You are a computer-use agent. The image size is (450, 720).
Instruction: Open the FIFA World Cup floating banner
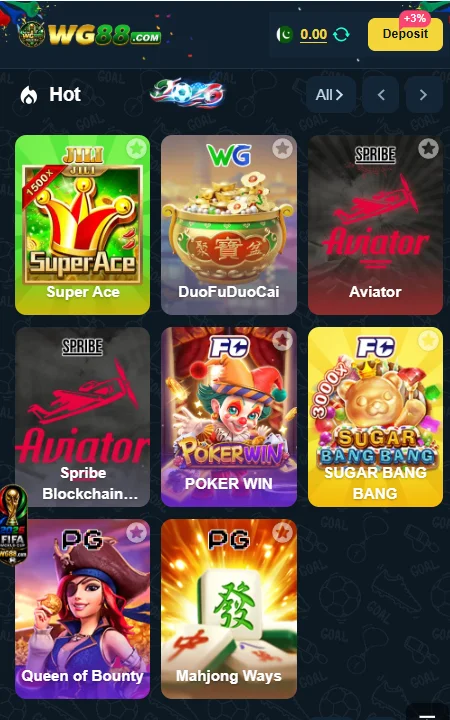tap(13, 525)
